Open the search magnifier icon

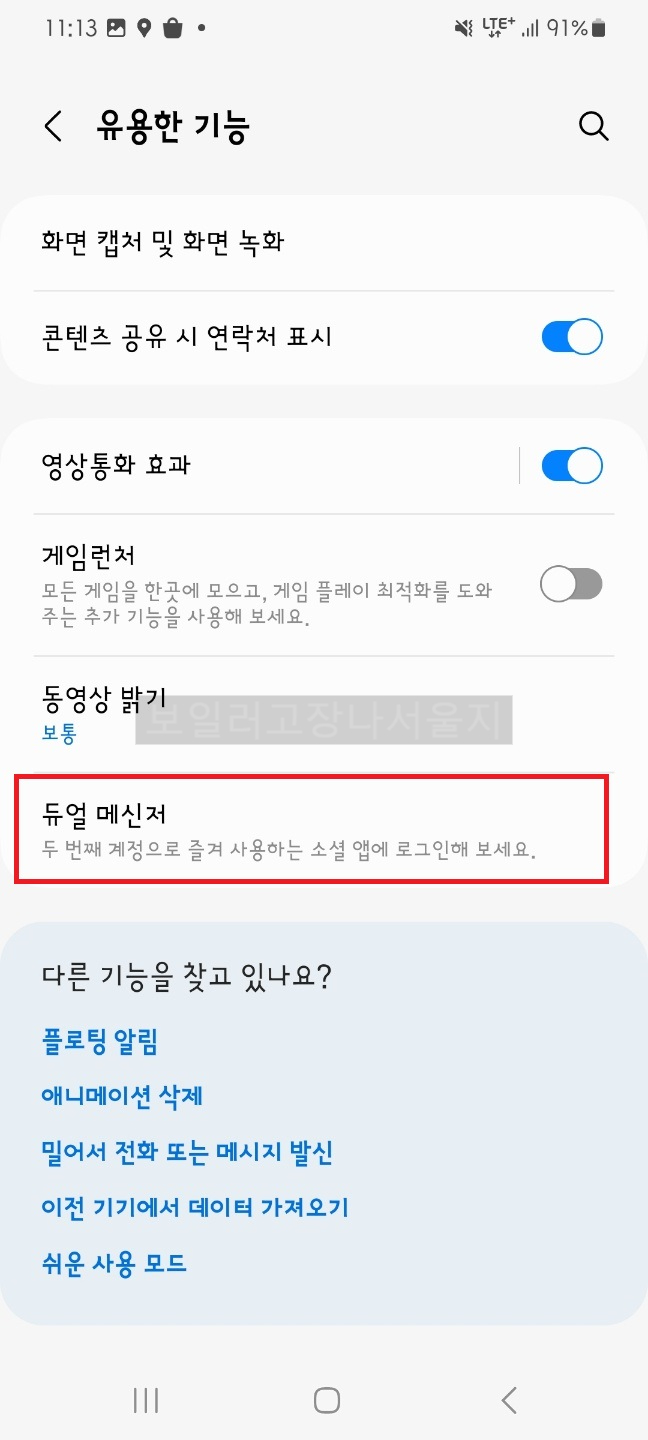pos(594,127)
